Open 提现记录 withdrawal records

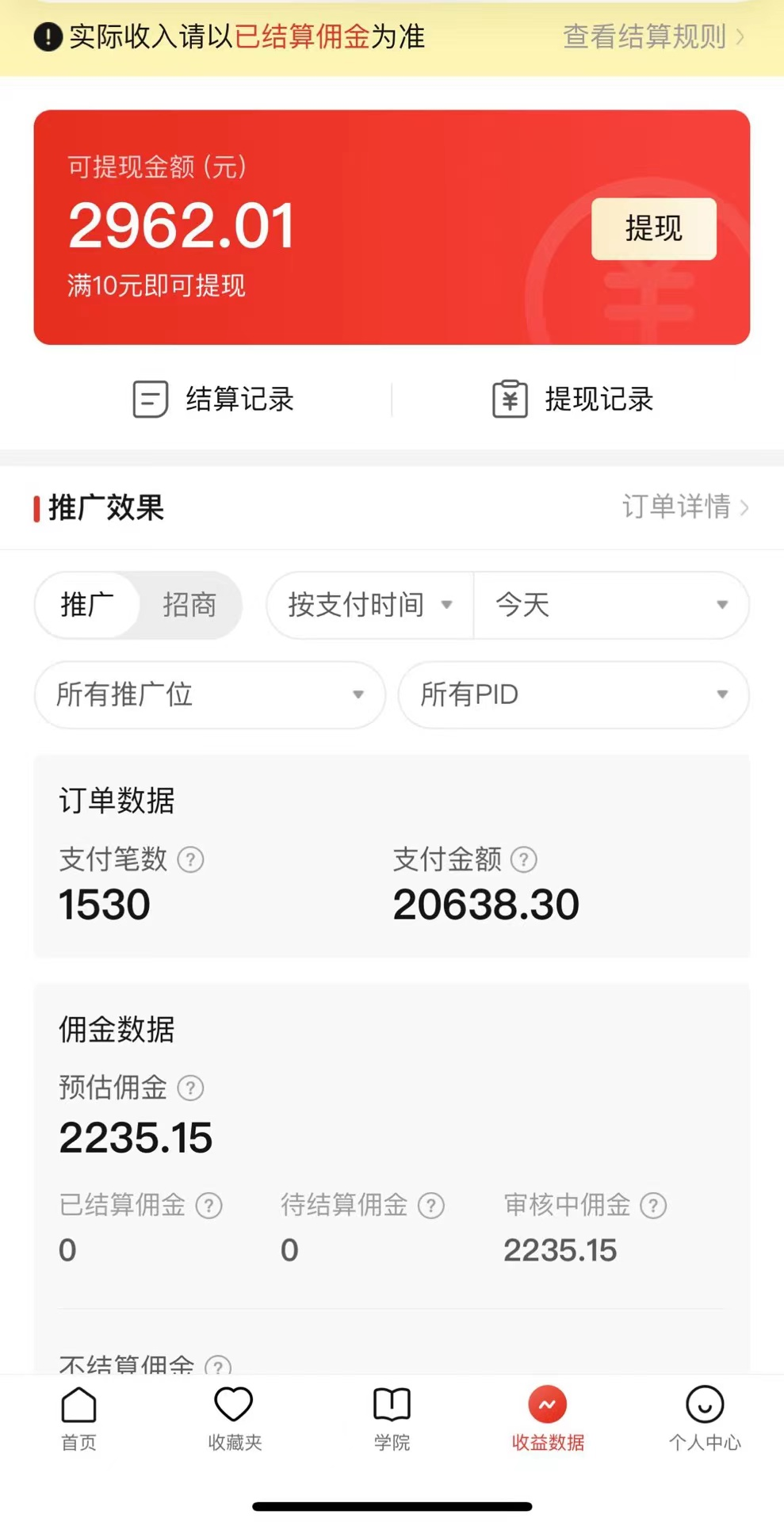coord(573,399)
